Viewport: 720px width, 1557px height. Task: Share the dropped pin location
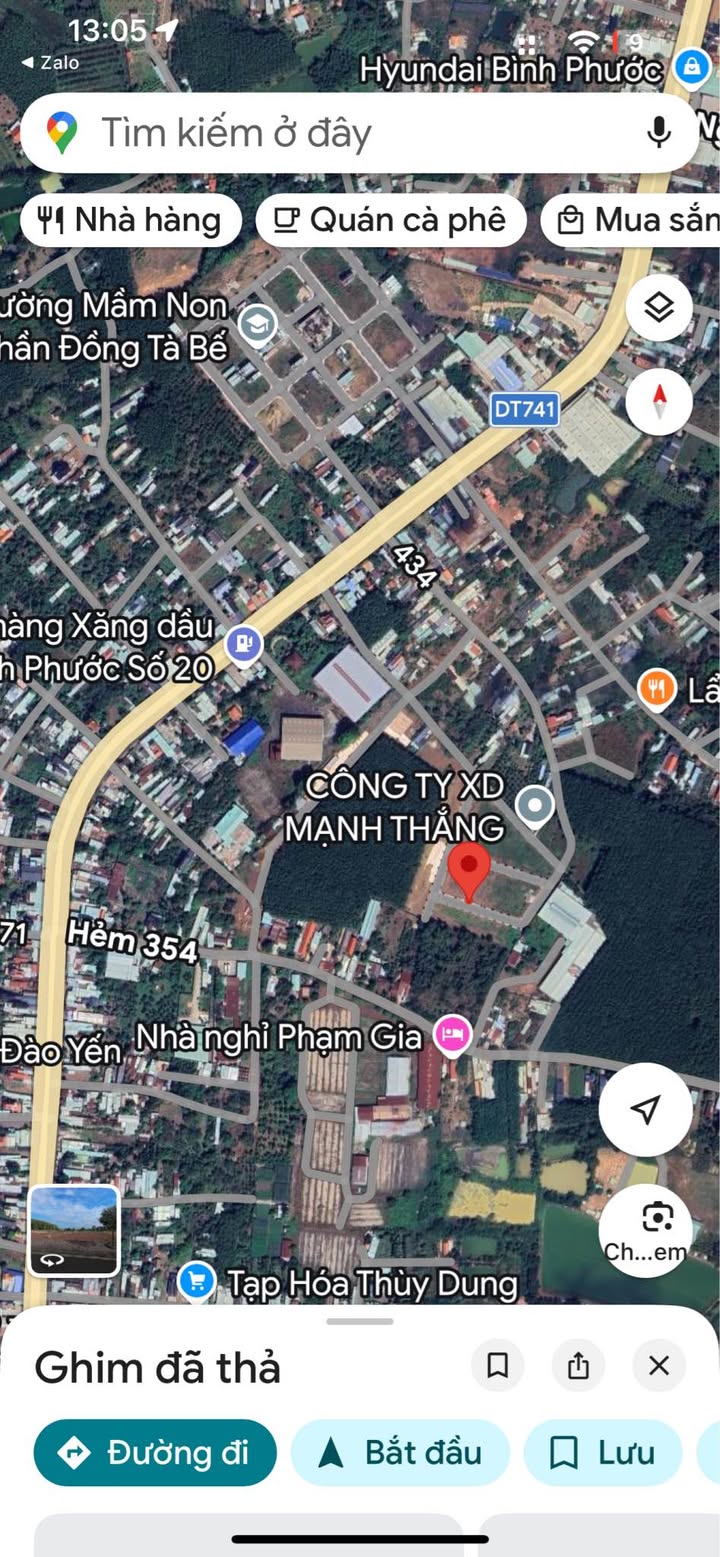click(x=578, y=1365)
